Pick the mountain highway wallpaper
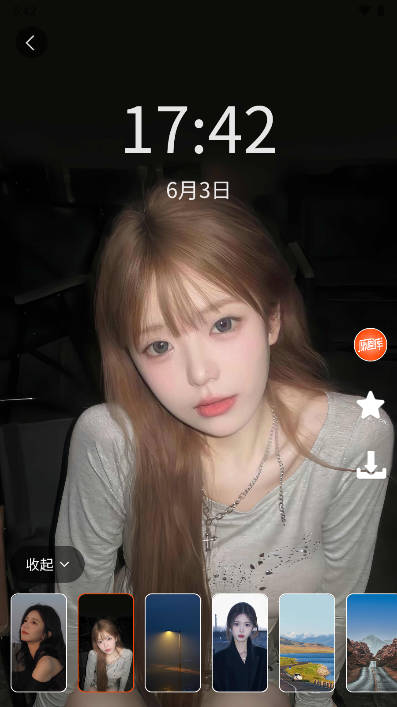This screenshot has width=397, height=707. click(x=372, y=643)
